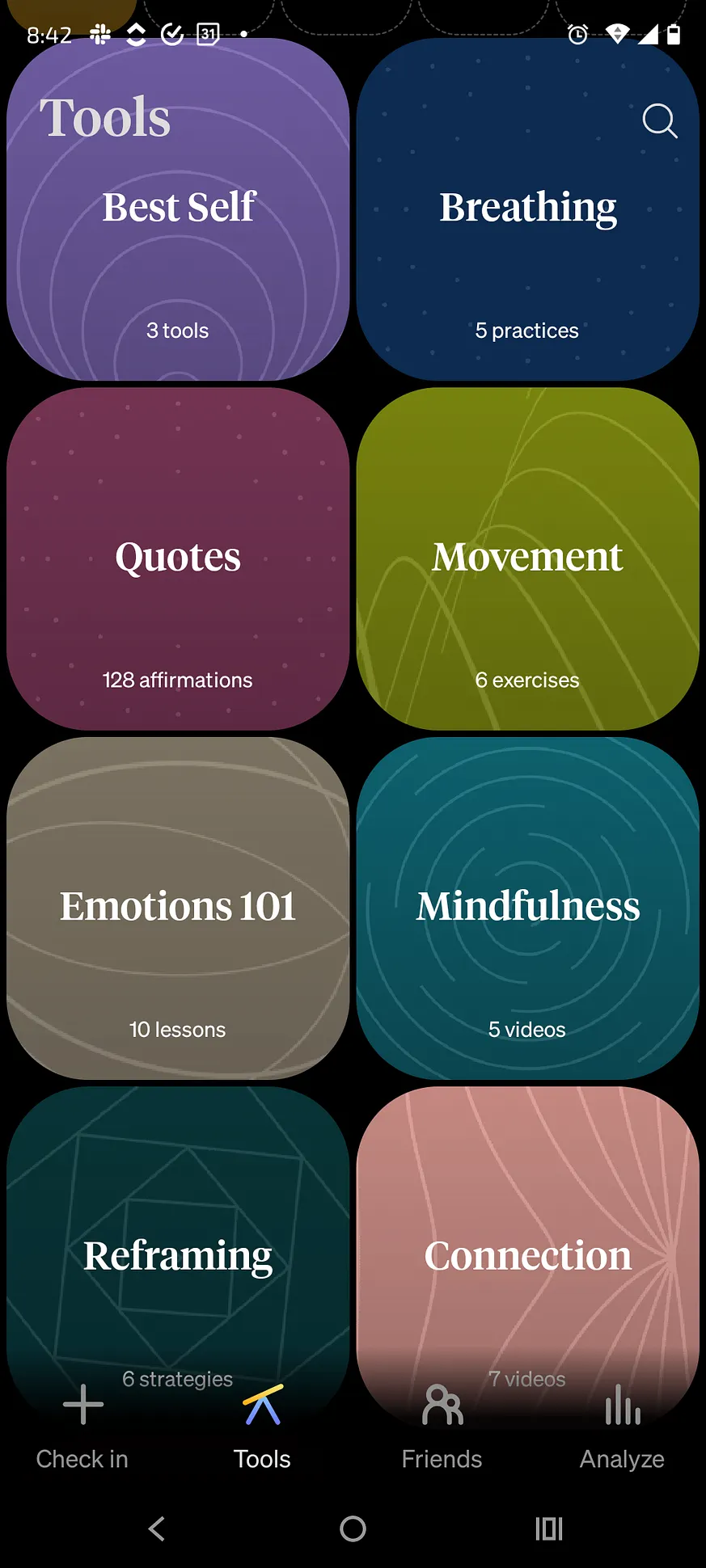Viewport: 706px width, 1568px height.
Task: Open the Emotions 101 lessons card
Action: pos(178,908)
